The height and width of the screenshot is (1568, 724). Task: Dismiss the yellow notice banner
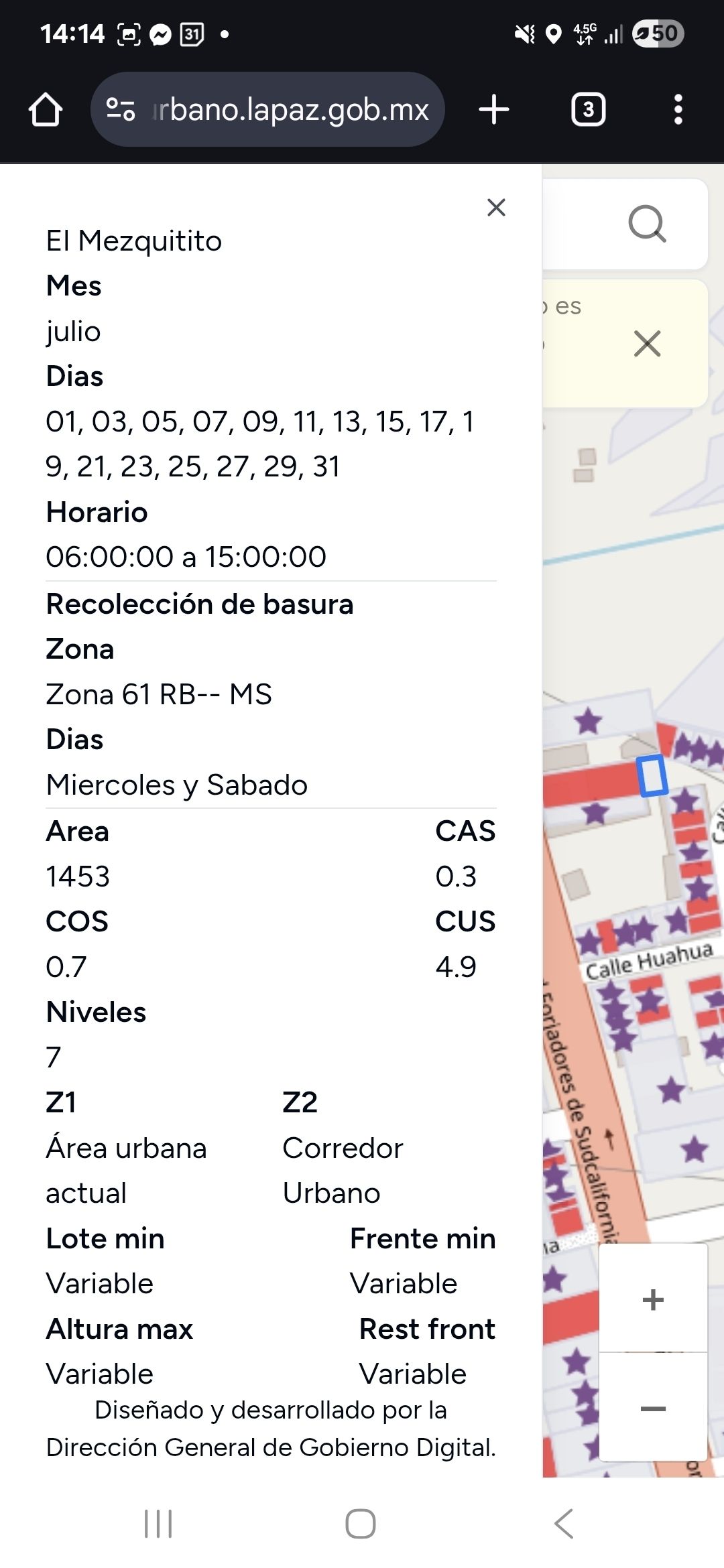(647, 344)
